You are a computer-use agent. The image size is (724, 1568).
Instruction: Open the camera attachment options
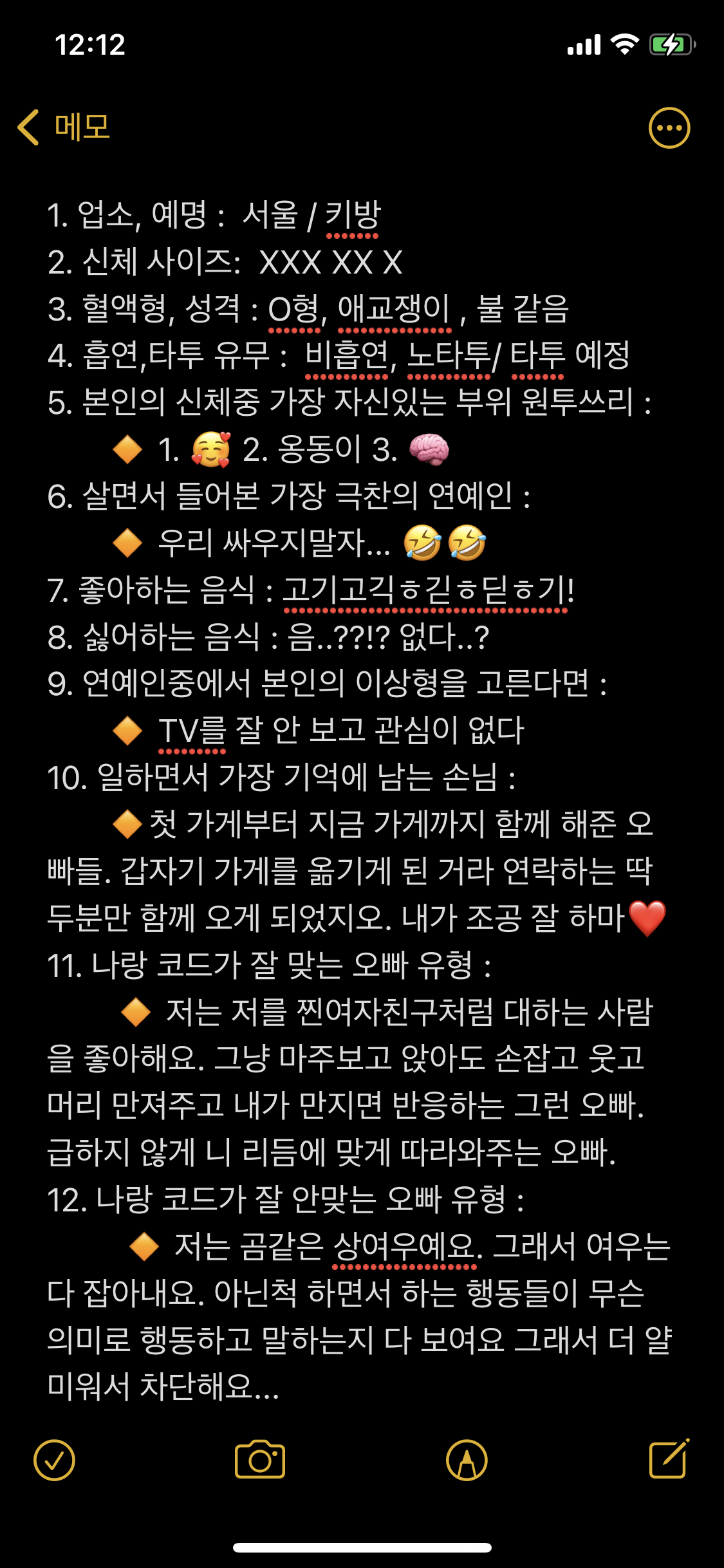click(x=260, y=1460)
